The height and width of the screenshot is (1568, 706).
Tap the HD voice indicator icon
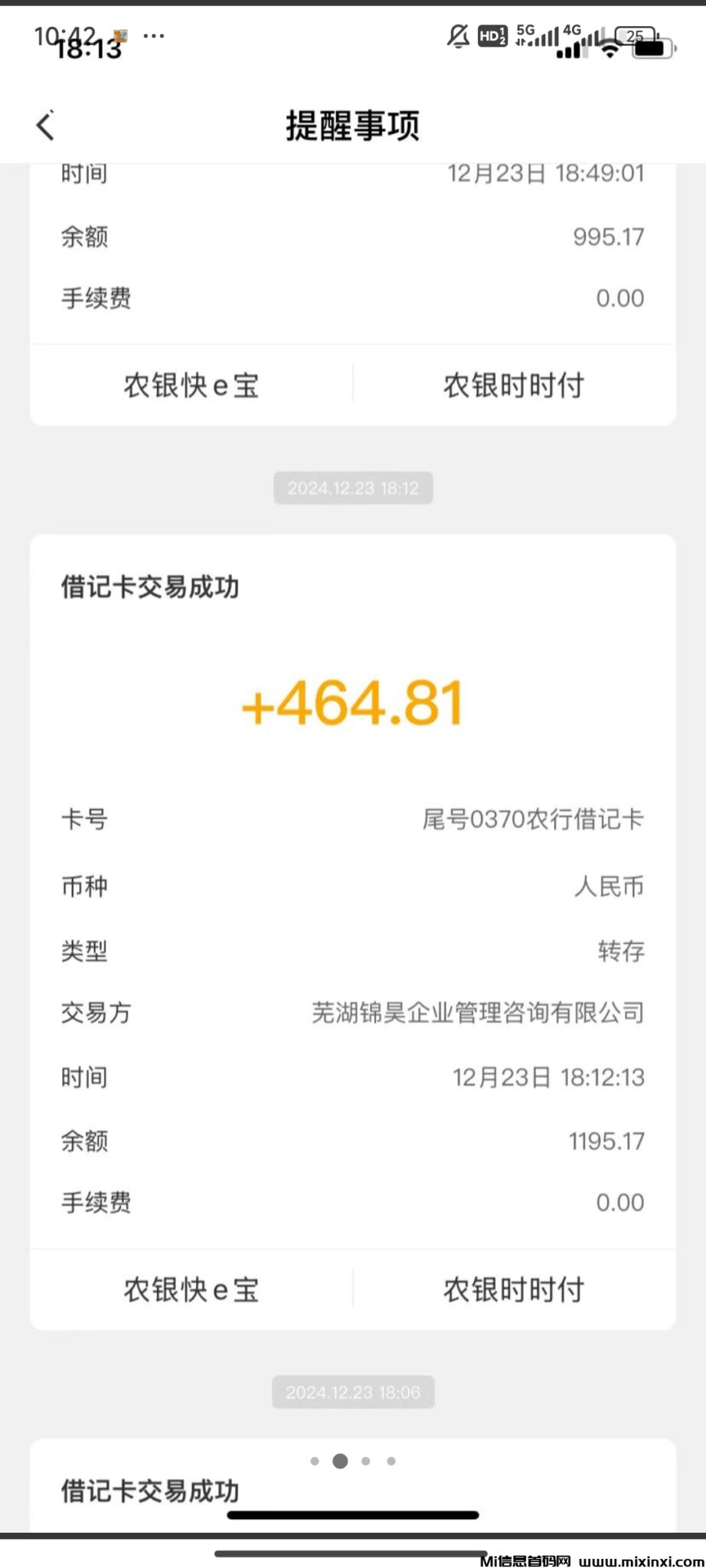pyautogui.click(x=491, y=36)
